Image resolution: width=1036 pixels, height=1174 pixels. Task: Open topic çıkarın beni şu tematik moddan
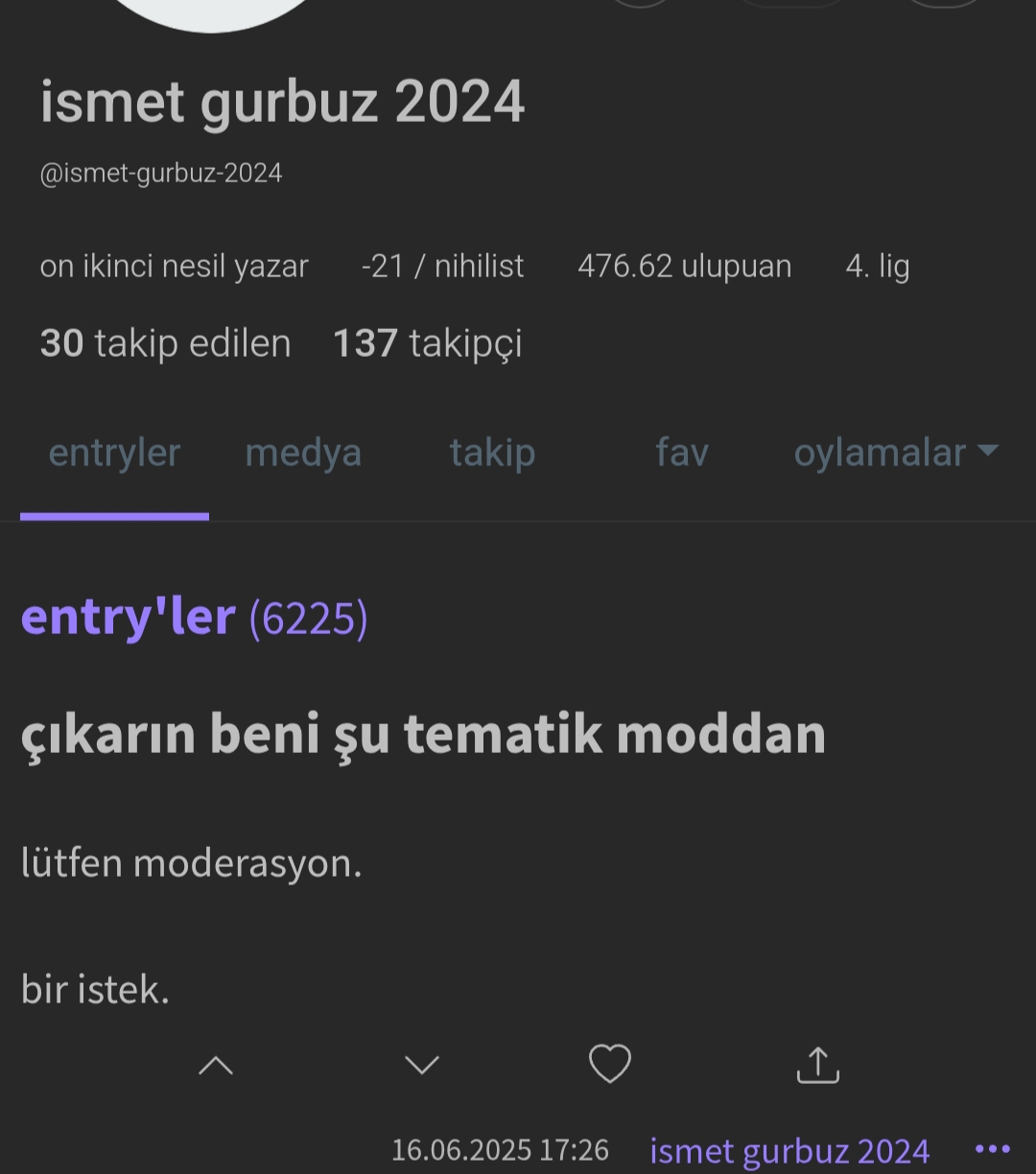click(x=423, y=734)
